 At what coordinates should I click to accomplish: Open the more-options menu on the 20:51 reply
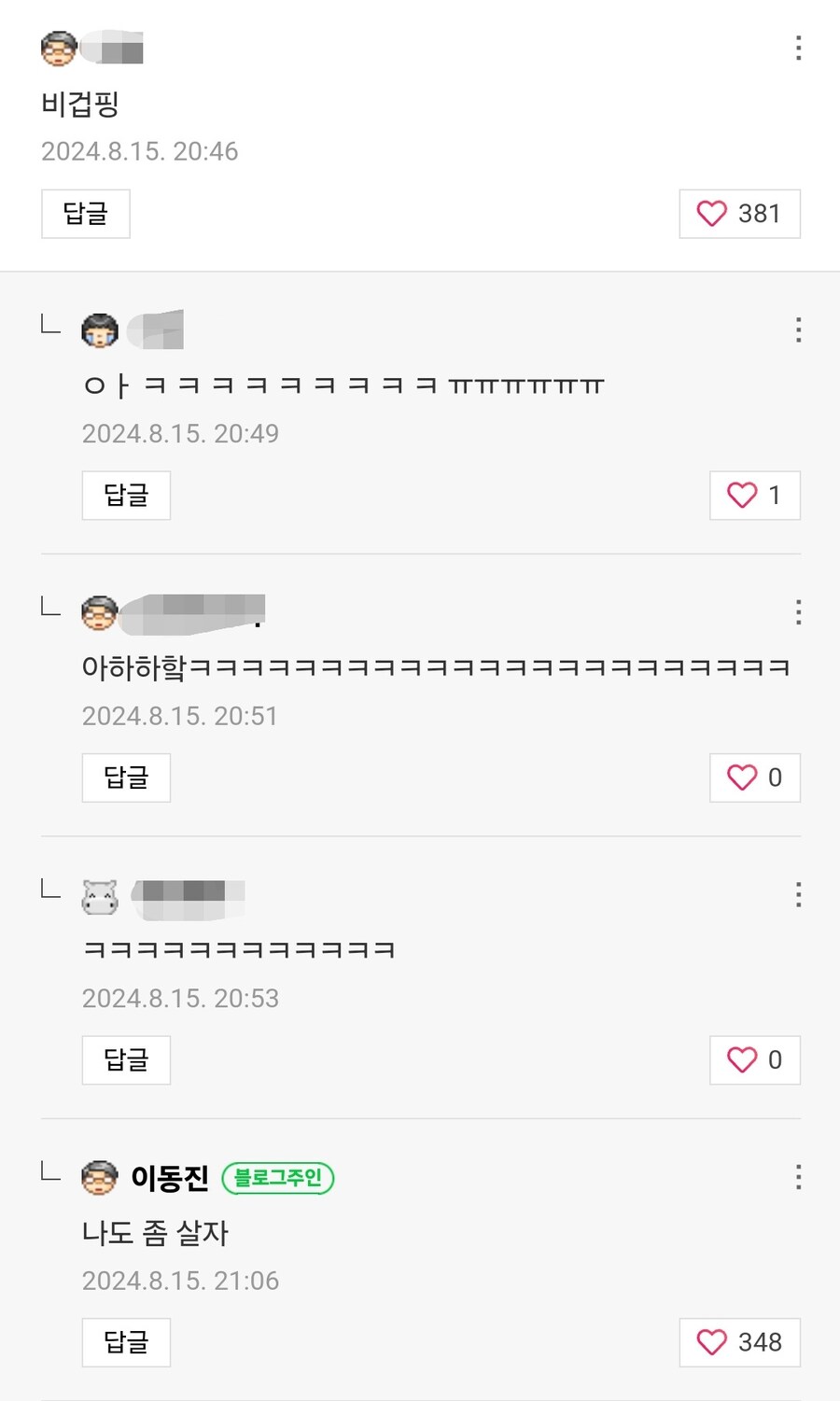[x=798, y=612]
